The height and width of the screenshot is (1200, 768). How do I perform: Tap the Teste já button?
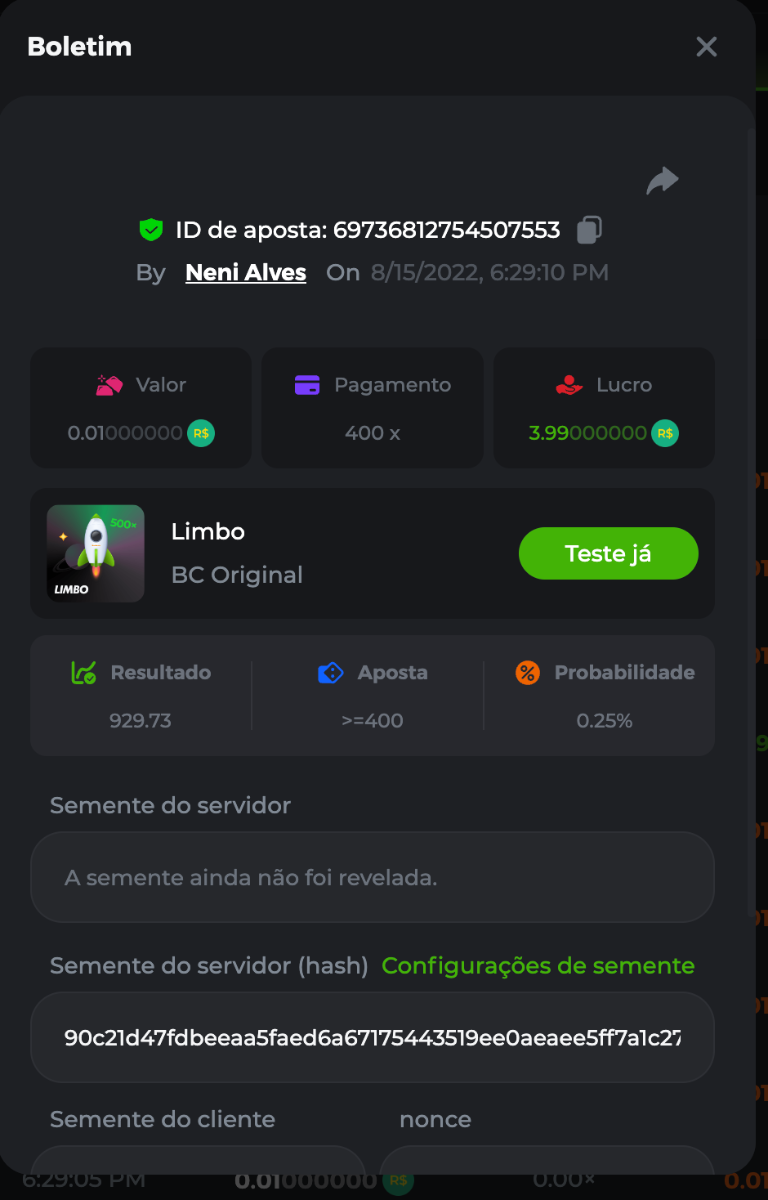[x=608, y=553]
